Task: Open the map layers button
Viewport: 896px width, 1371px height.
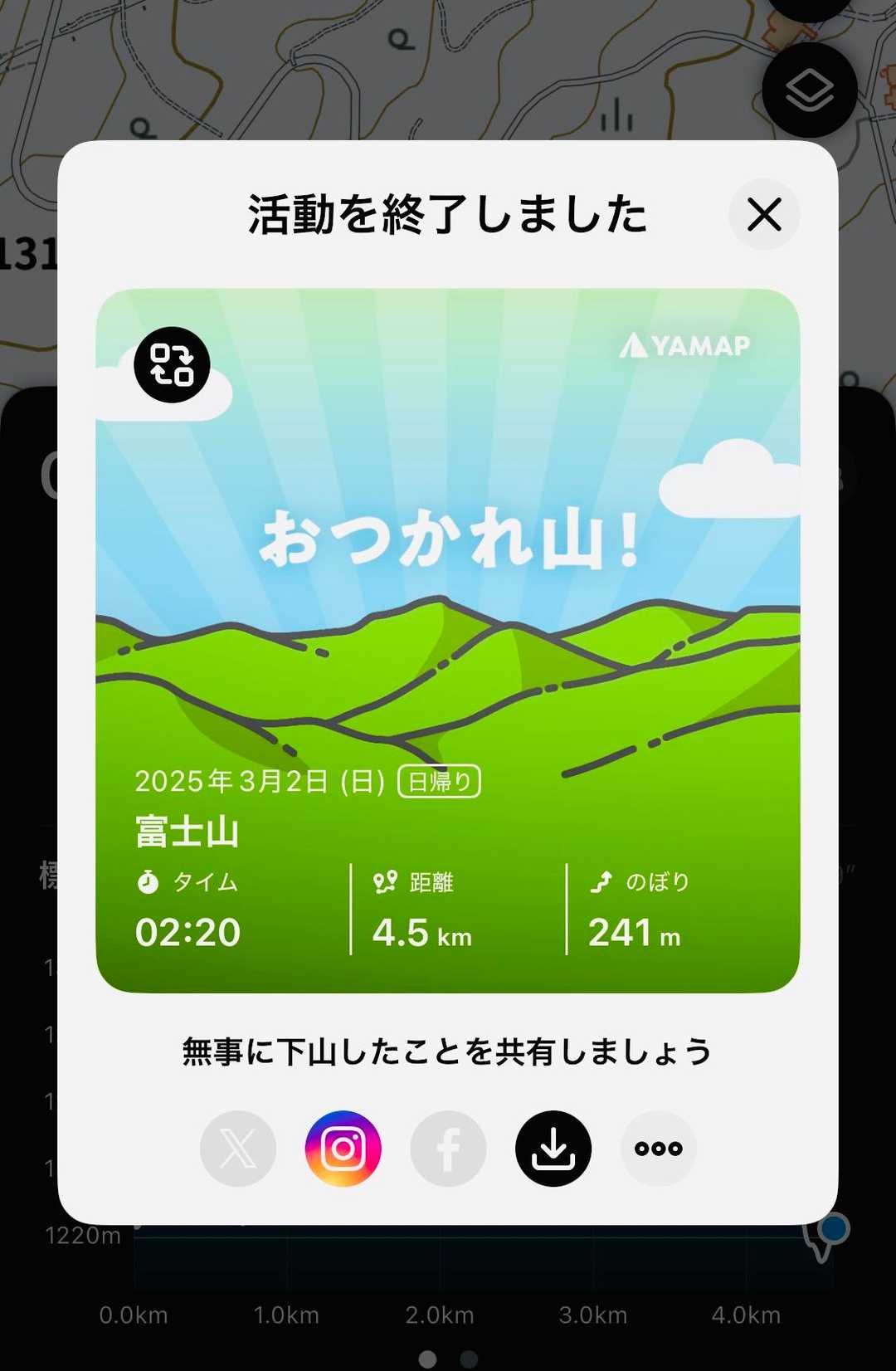Action: [x=809, y=90]
